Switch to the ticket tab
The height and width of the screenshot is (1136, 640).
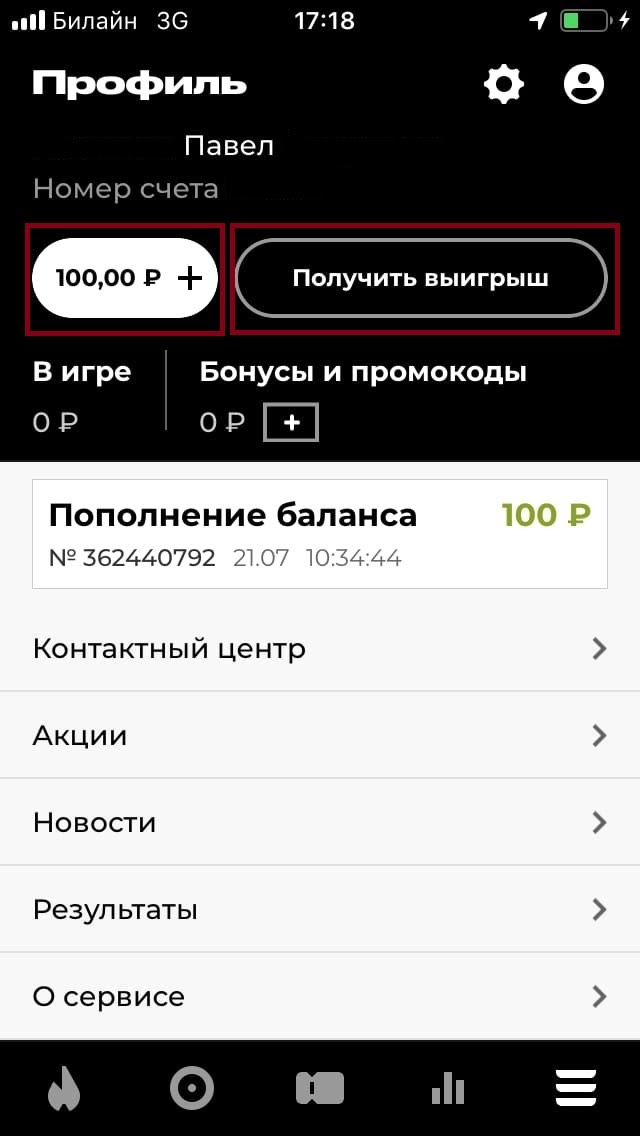(x=320, y=1088)
